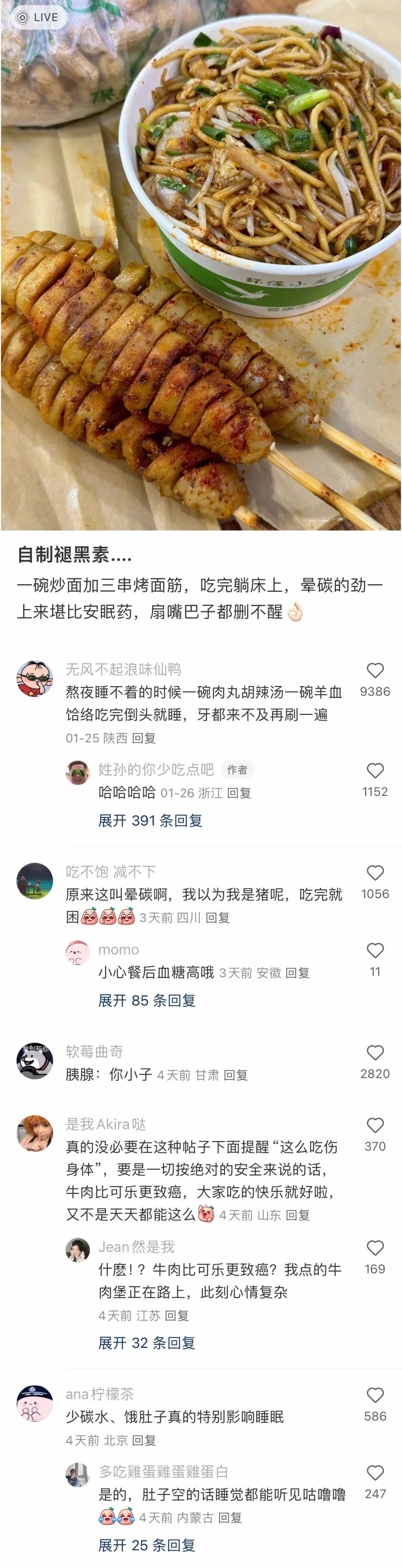Viewport: 402px width, 1568px height.
Task: Like 软莓曲奇's comment
Action: 374,1053
